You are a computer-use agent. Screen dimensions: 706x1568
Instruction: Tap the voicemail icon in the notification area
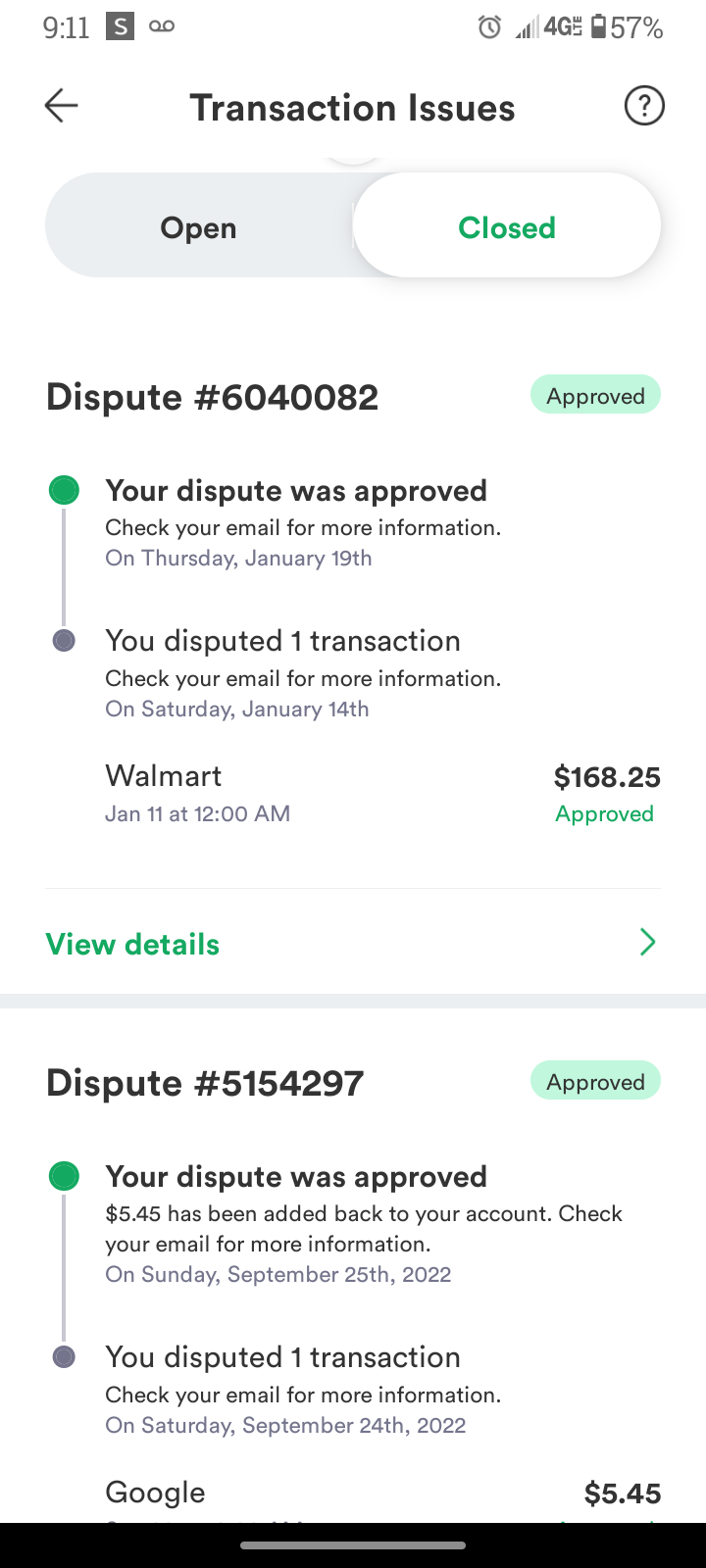[x=162, y=26]
